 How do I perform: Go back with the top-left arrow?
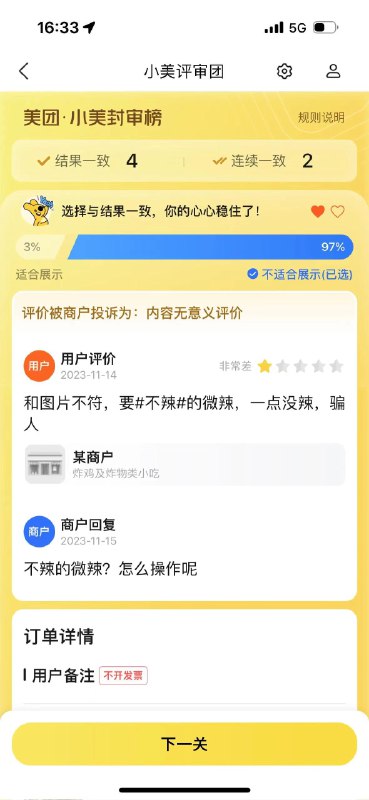point(24,71)
